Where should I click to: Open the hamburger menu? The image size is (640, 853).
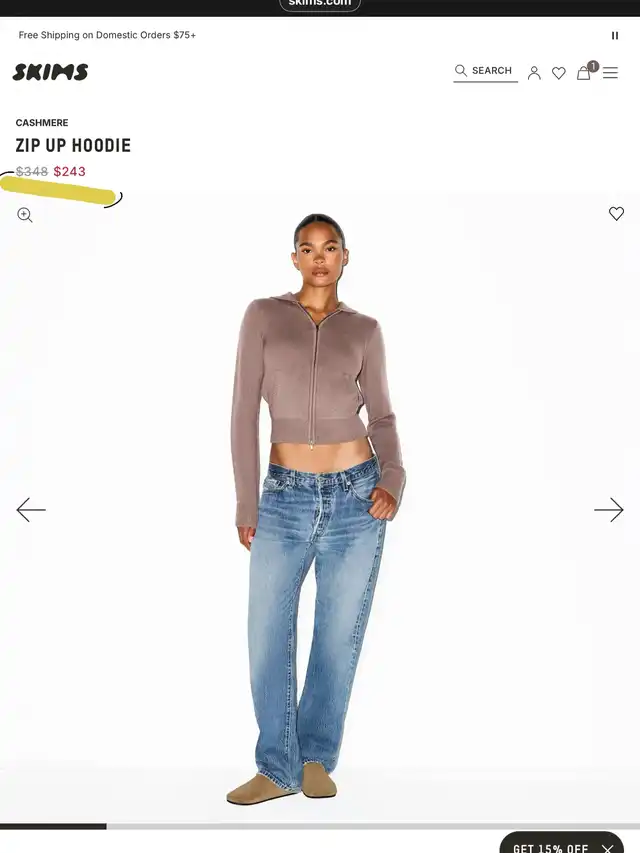(x=610, y=72)
